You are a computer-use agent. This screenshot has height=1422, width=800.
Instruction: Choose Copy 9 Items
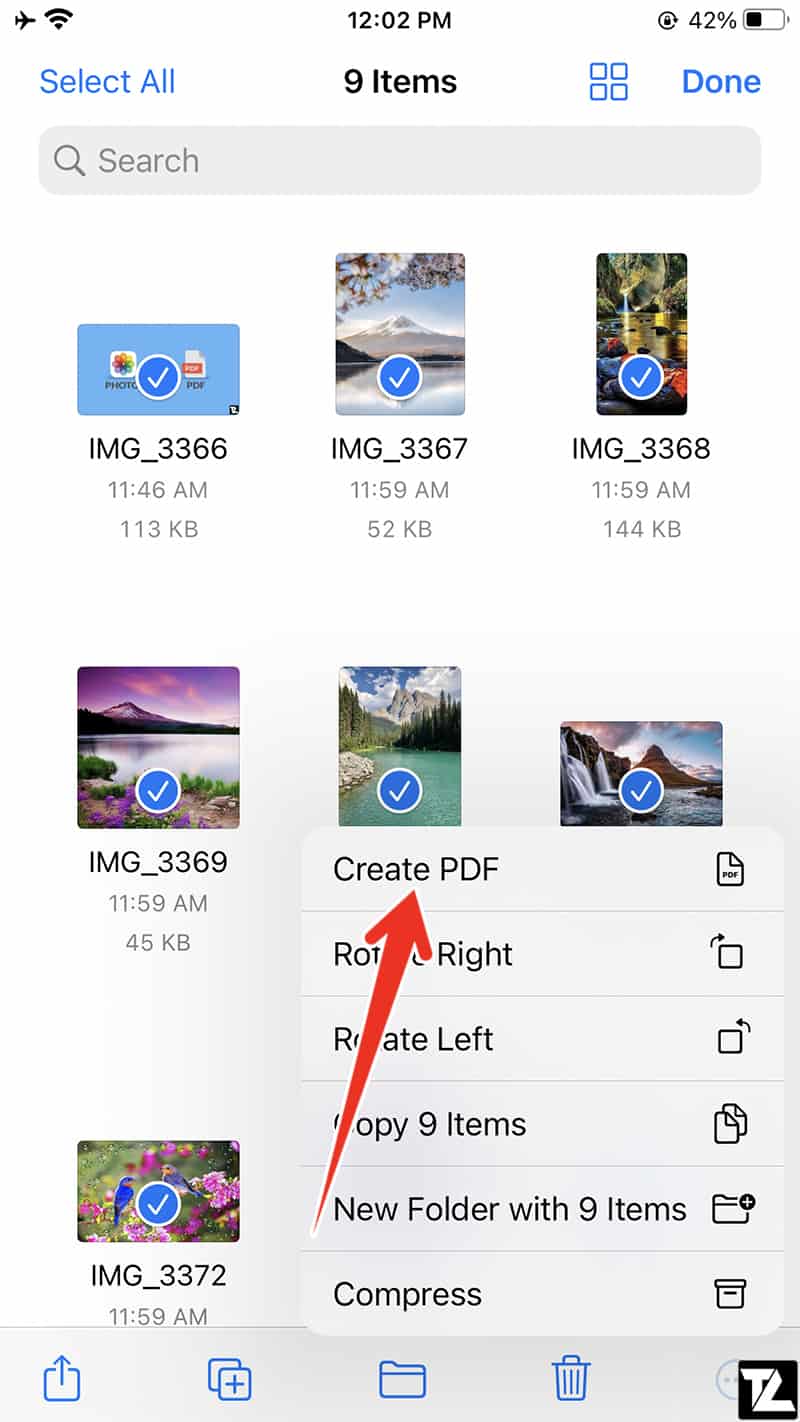pyautogui.click(x=542, y=1124)
